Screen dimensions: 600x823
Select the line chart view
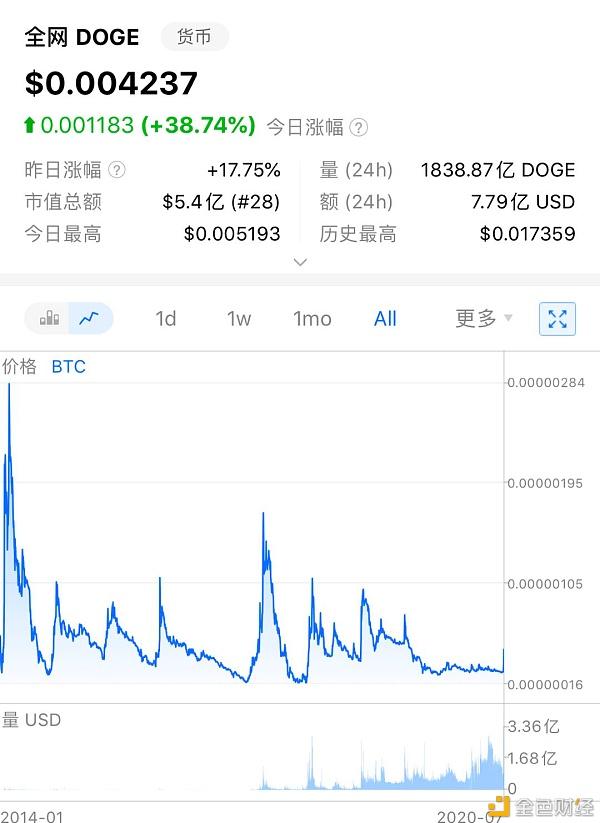[x=90, y=319]
